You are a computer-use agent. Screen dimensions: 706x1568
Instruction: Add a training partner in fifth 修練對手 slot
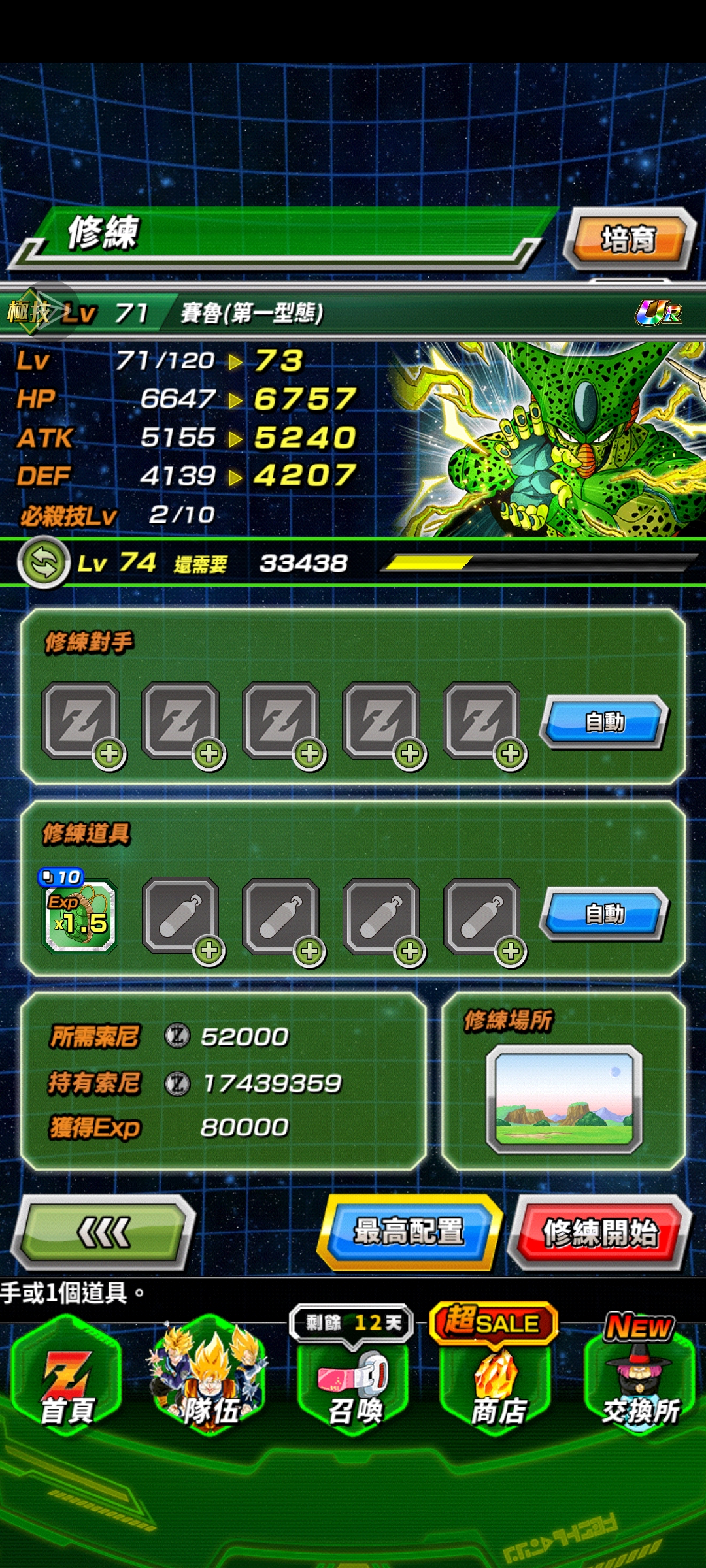(x=482, y=722)
